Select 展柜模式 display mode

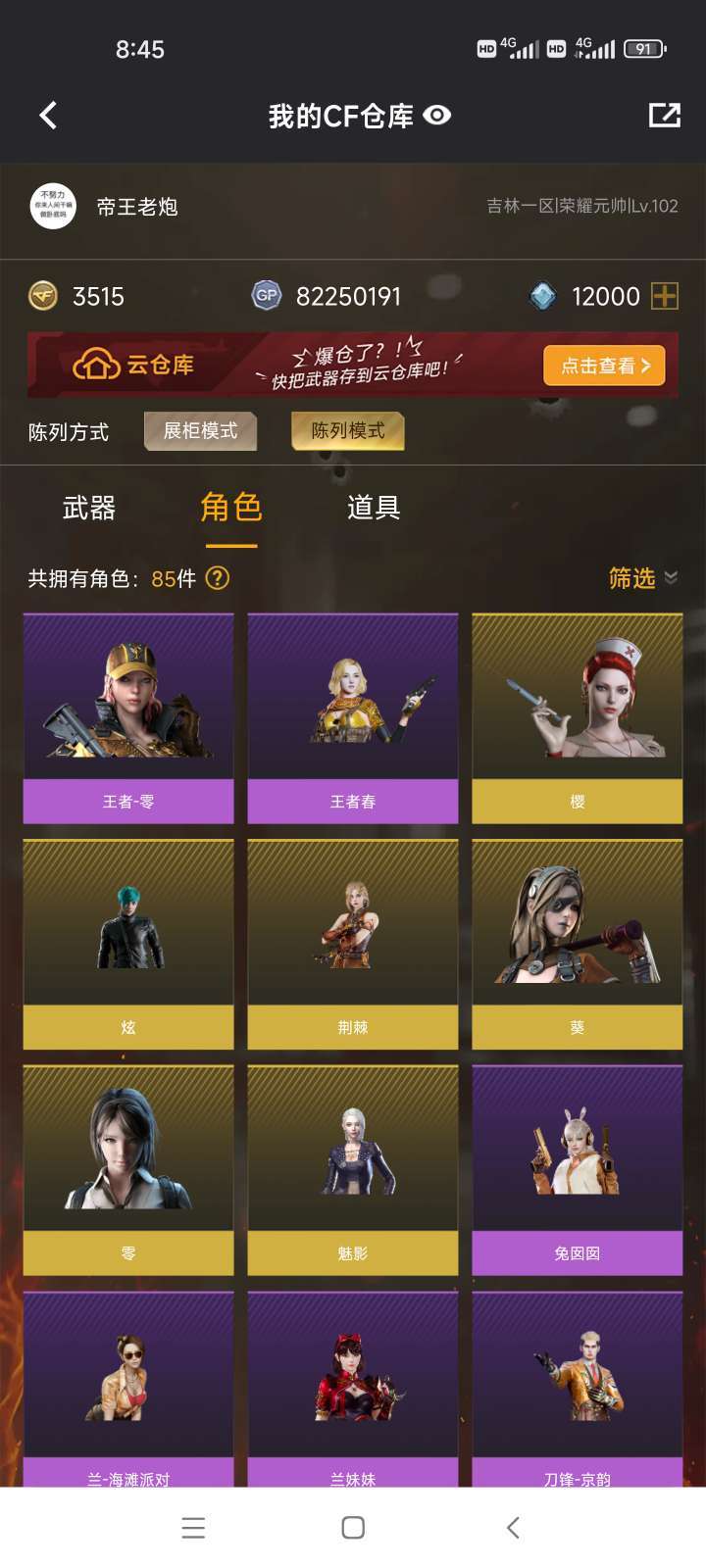(201, 431)
